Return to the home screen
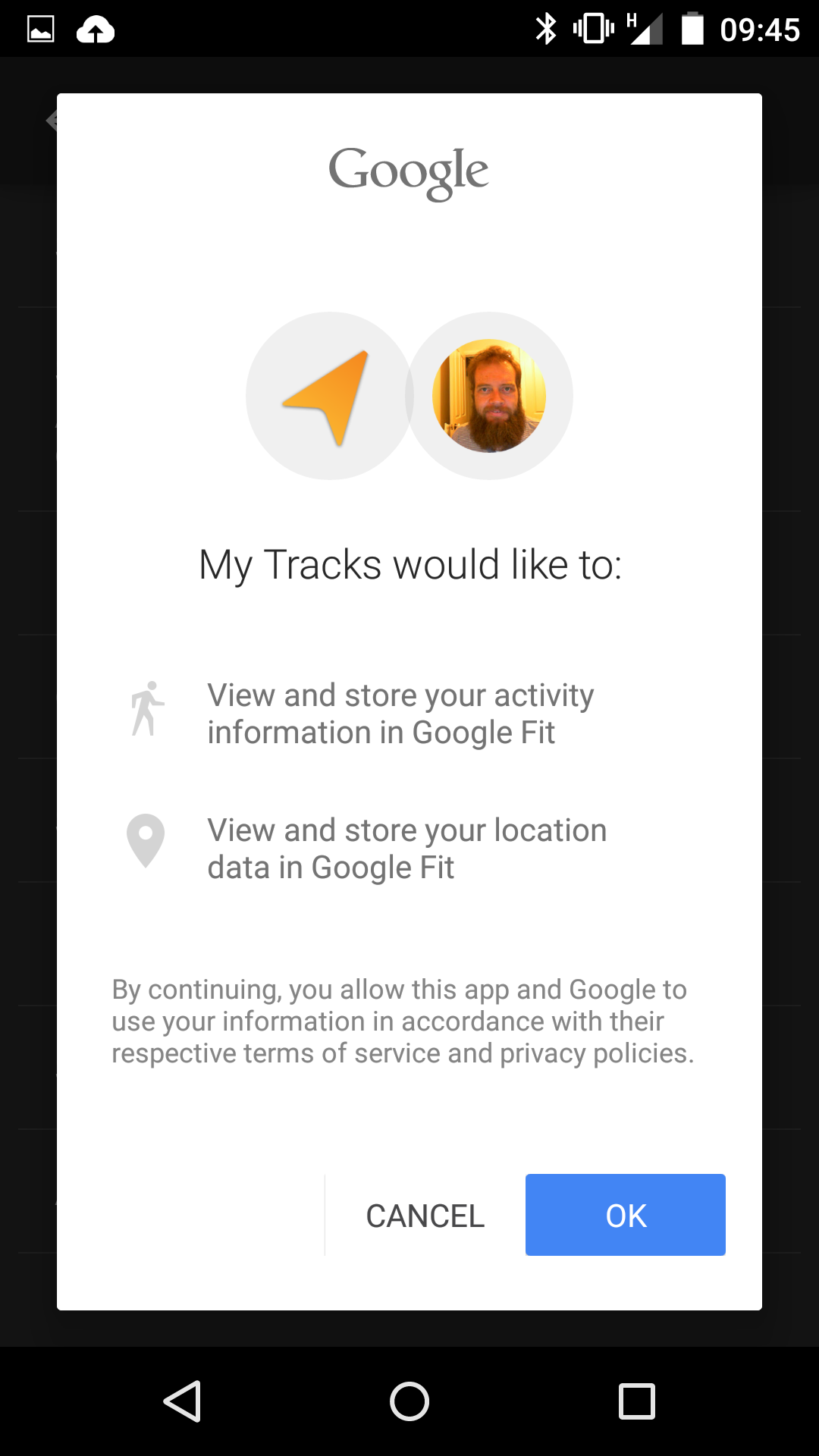Screen dimensions: 819x1456 click(409, 1401)
